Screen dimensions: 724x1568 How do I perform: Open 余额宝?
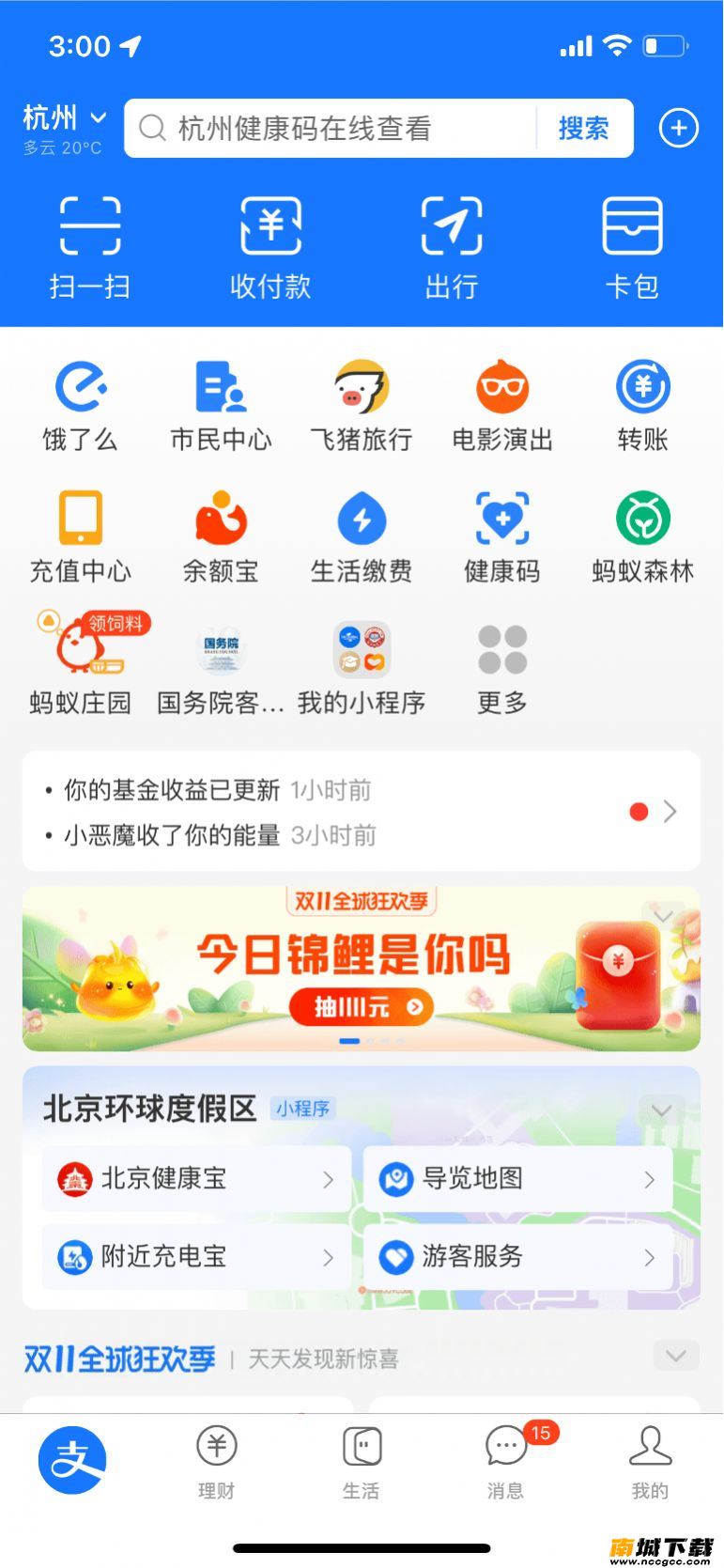(x=221, y=536)
